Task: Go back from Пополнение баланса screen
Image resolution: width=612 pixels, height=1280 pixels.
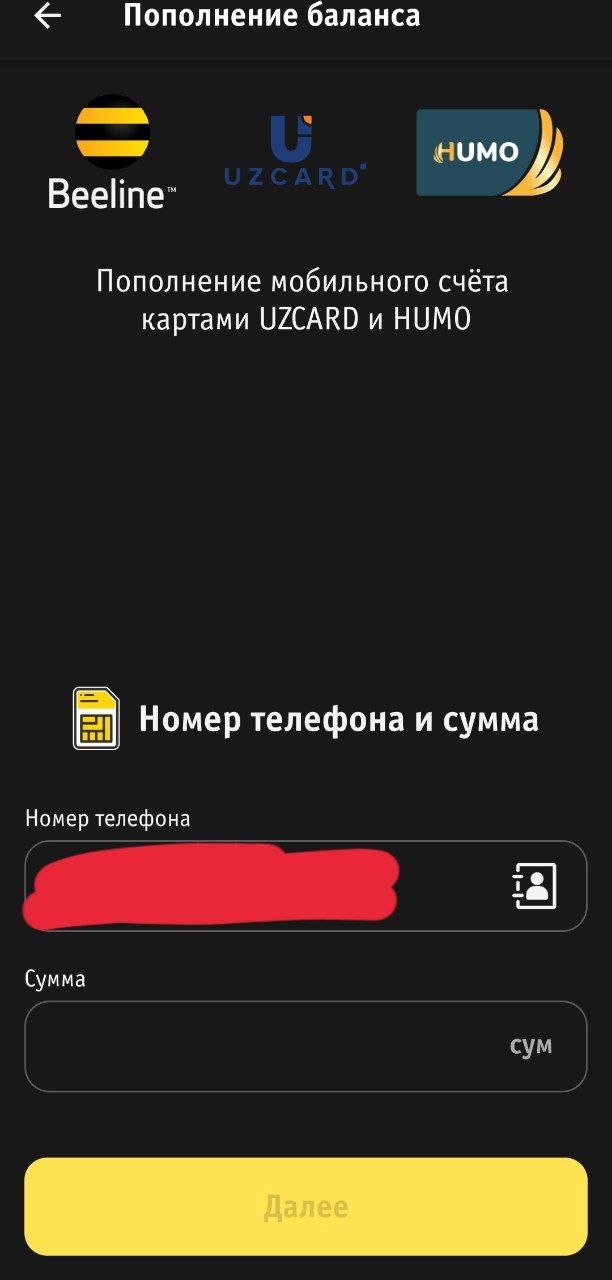Action: point(47,17)
